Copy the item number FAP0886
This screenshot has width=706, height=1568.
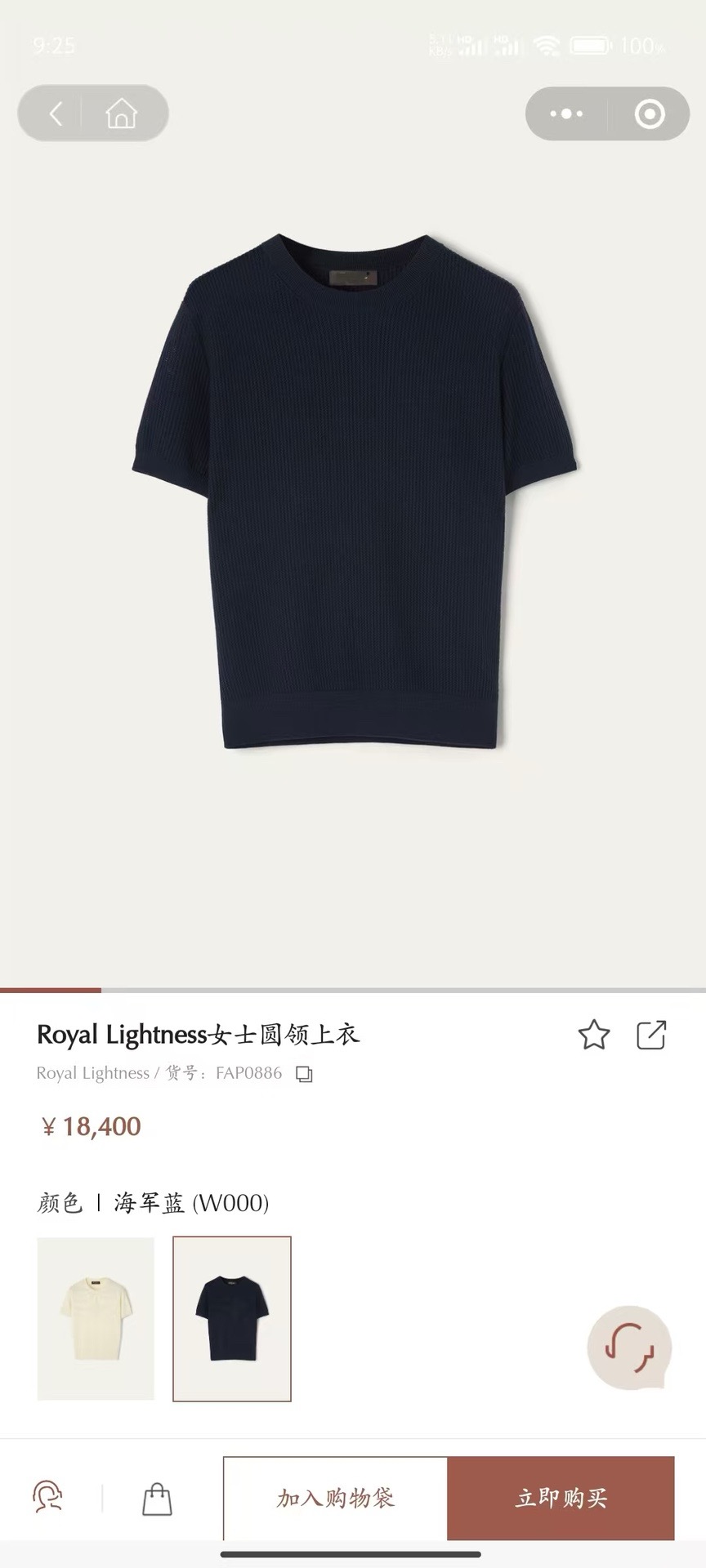pyautogui.click(x=304, y=1074)
